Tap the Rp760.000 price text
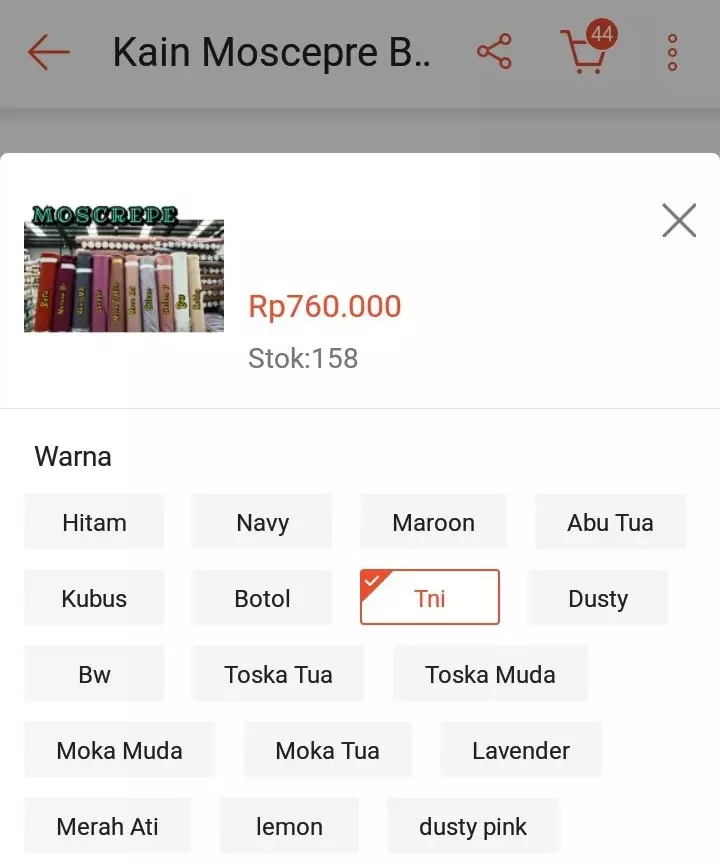The width and height of the screenshot is (720, 861). click(x=324, y=307)
